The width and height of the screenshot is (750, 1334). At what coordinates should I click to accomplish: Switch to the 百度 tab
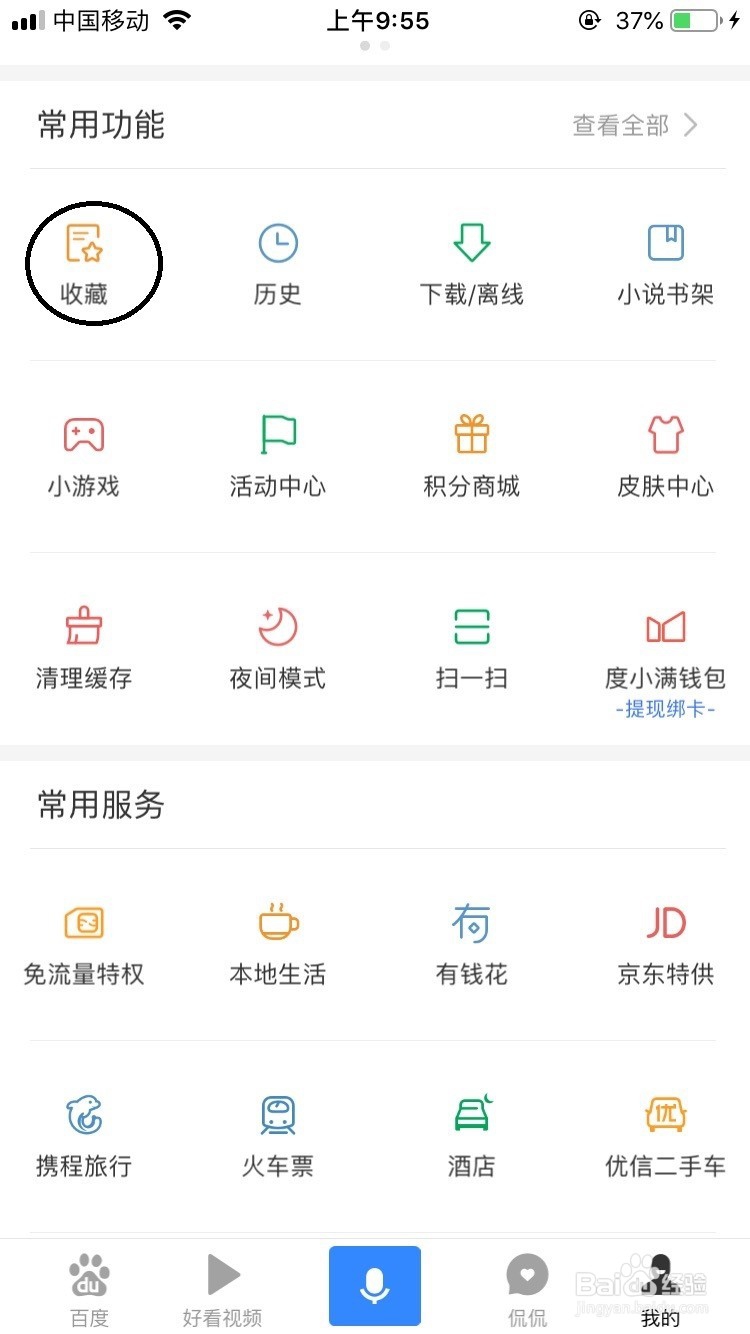(89, 1290)
